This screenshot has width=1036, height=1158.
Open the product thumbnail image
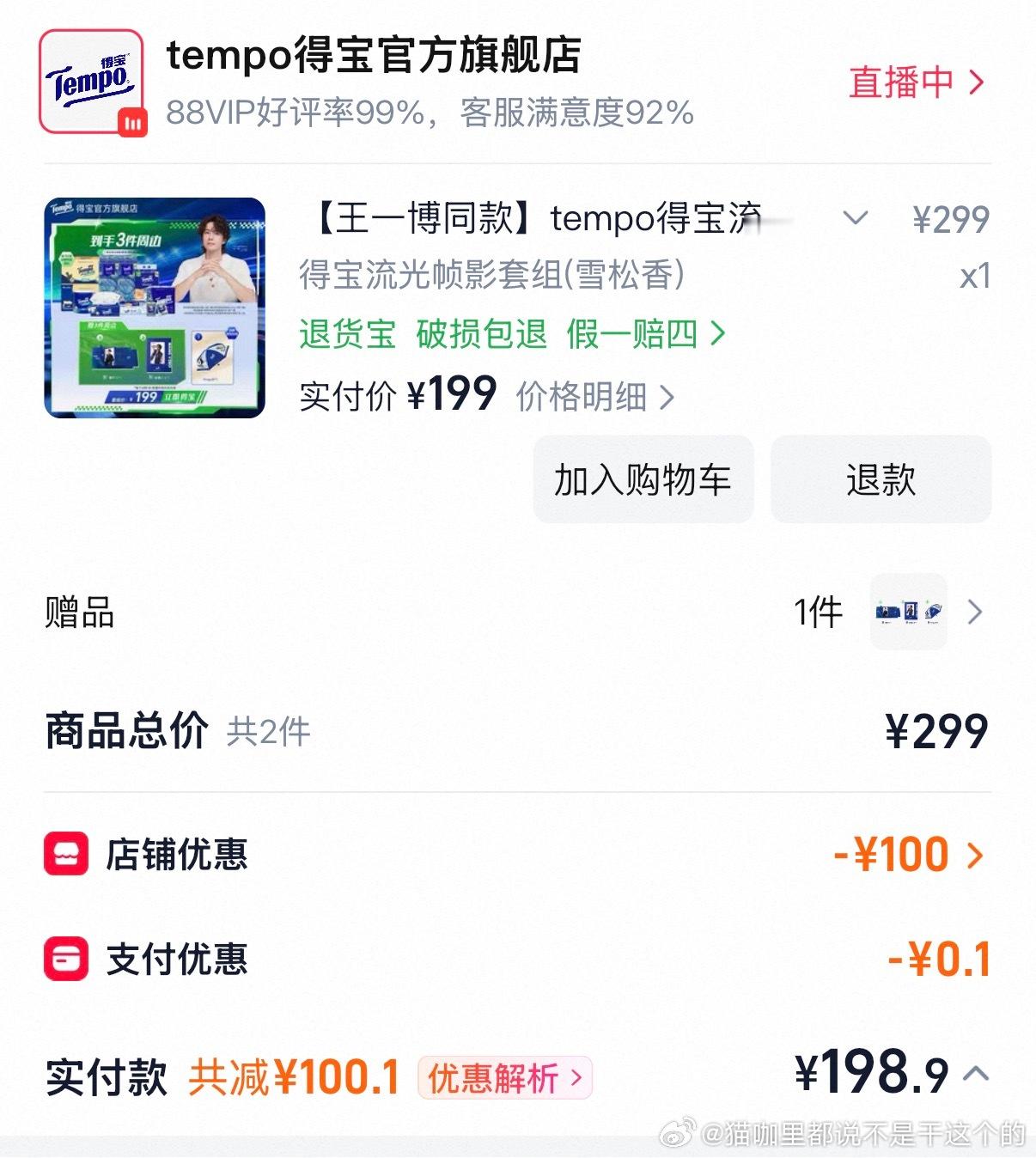pyautogui.click(x=155, y=308)
